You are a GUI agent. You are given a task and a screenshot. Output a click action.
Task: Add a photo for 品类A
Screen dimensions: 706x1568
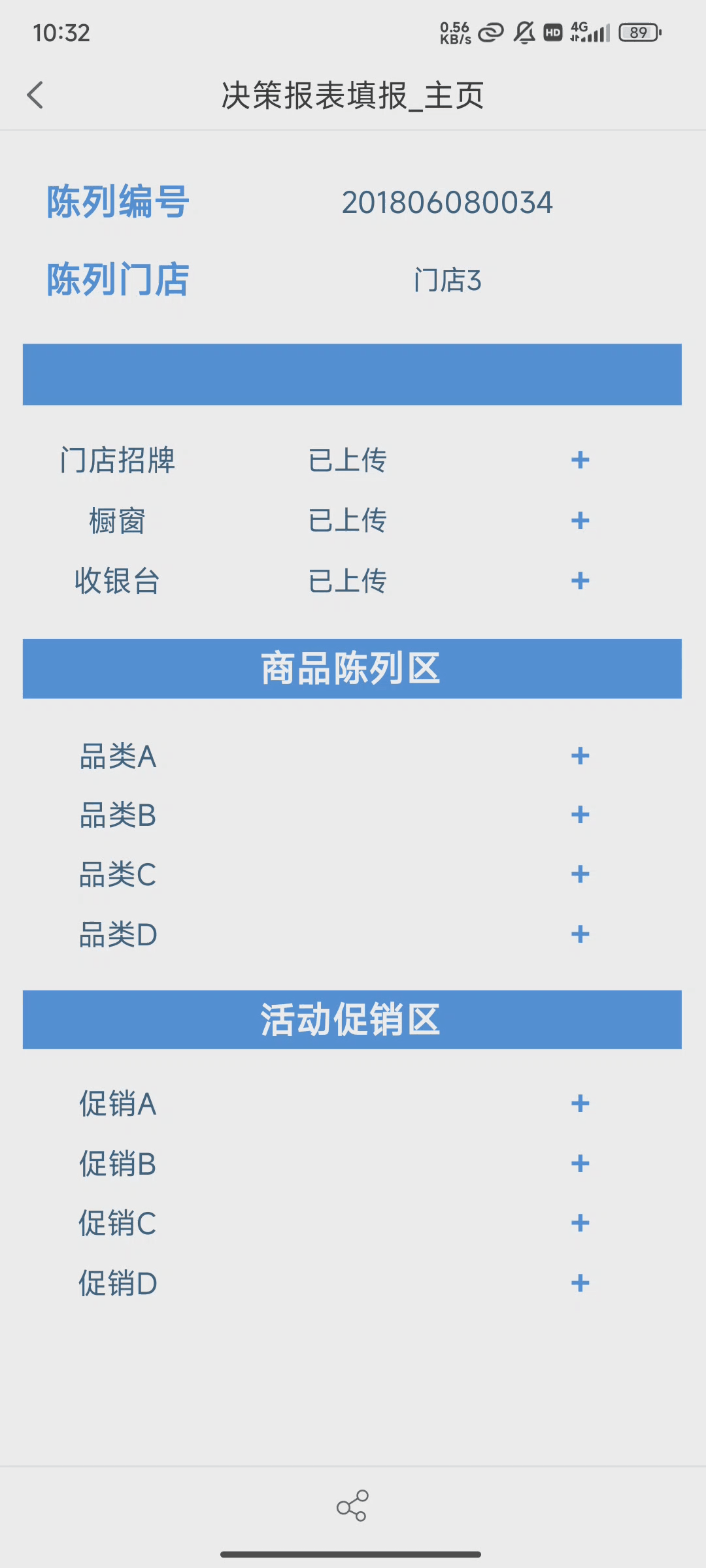pos(579,757)
